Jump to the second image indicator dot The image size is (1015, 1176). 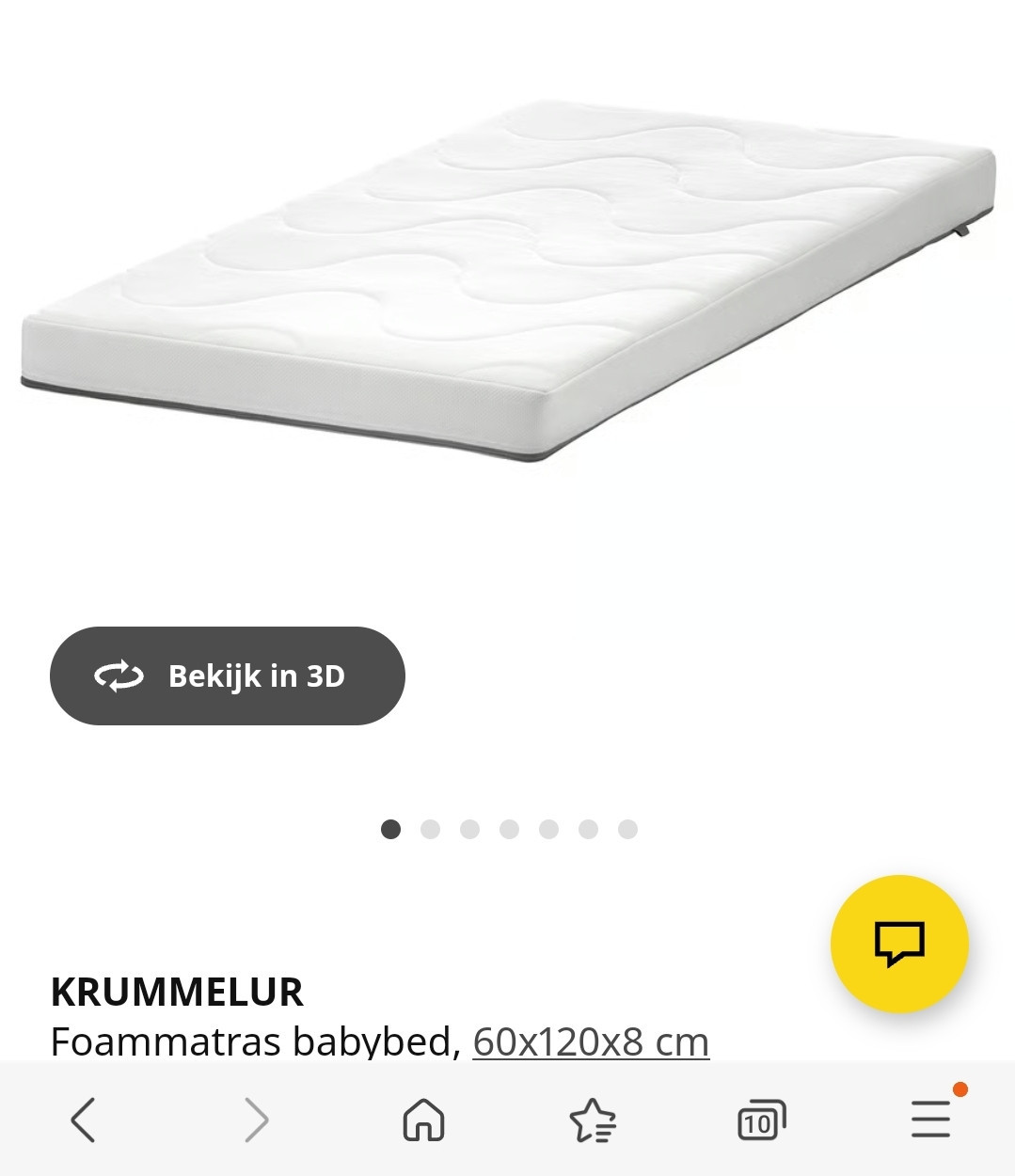[x=431, y=829]
